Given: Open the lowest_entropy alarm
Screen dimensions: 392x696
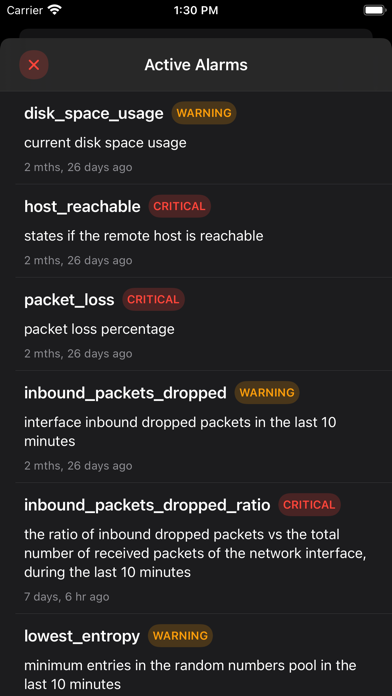Looking at the screenshot, I should 196,655.
